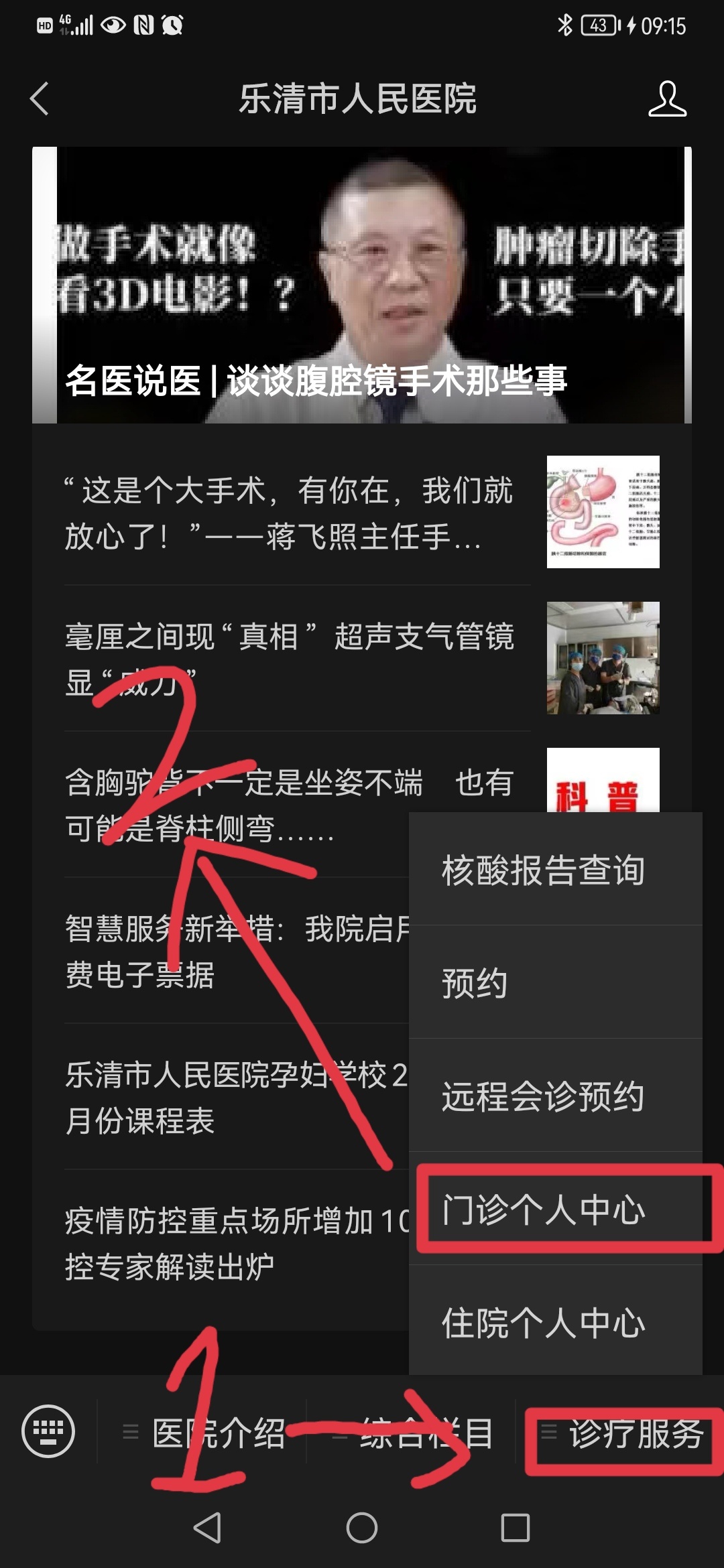724x1568 pixels.
Task: Open article 含胸驼背不一定是坐姿不端
Action: coord(235,804)
